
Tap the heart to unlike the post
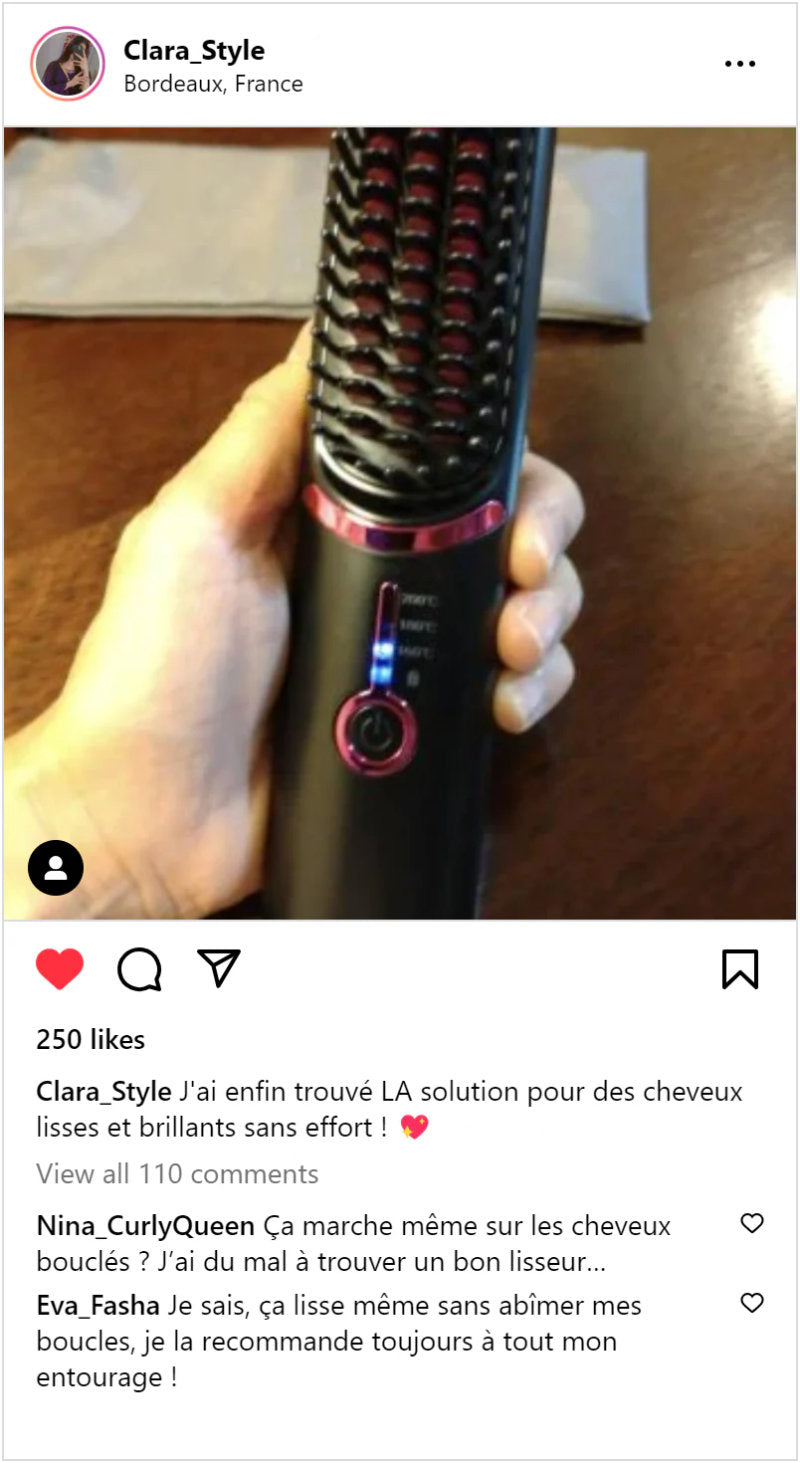click(x=60, y=969)
